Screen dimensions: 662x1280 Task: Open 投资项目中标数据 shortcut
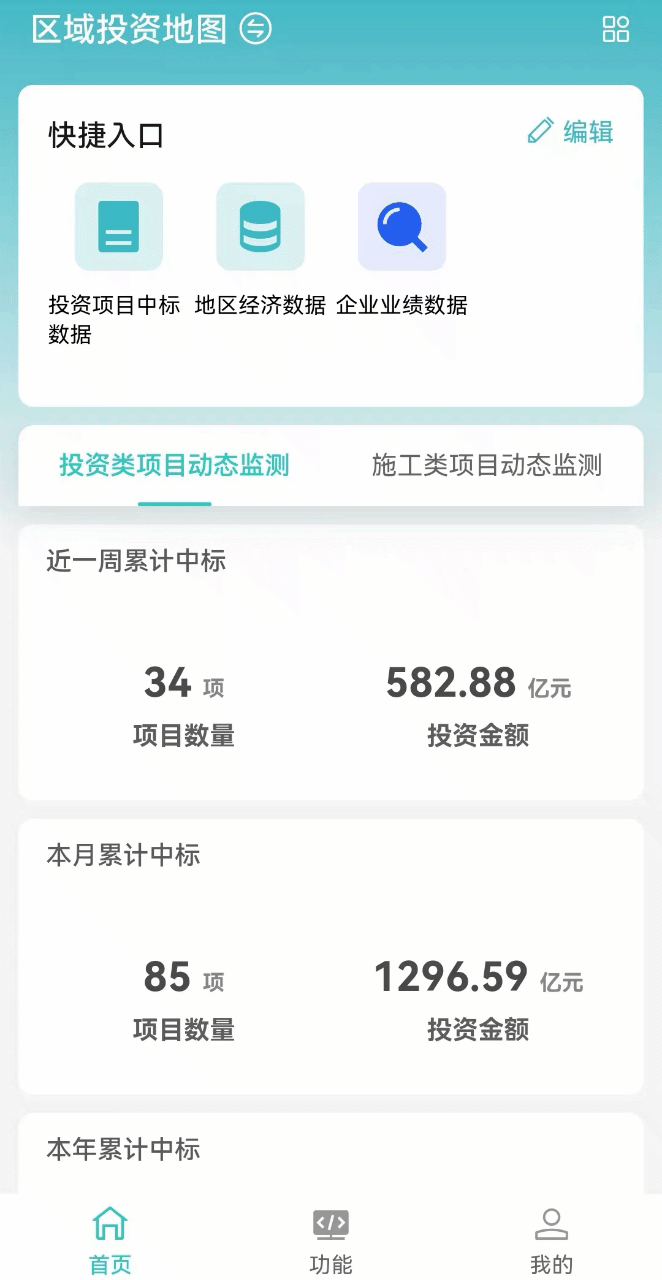tap(118, 227)
